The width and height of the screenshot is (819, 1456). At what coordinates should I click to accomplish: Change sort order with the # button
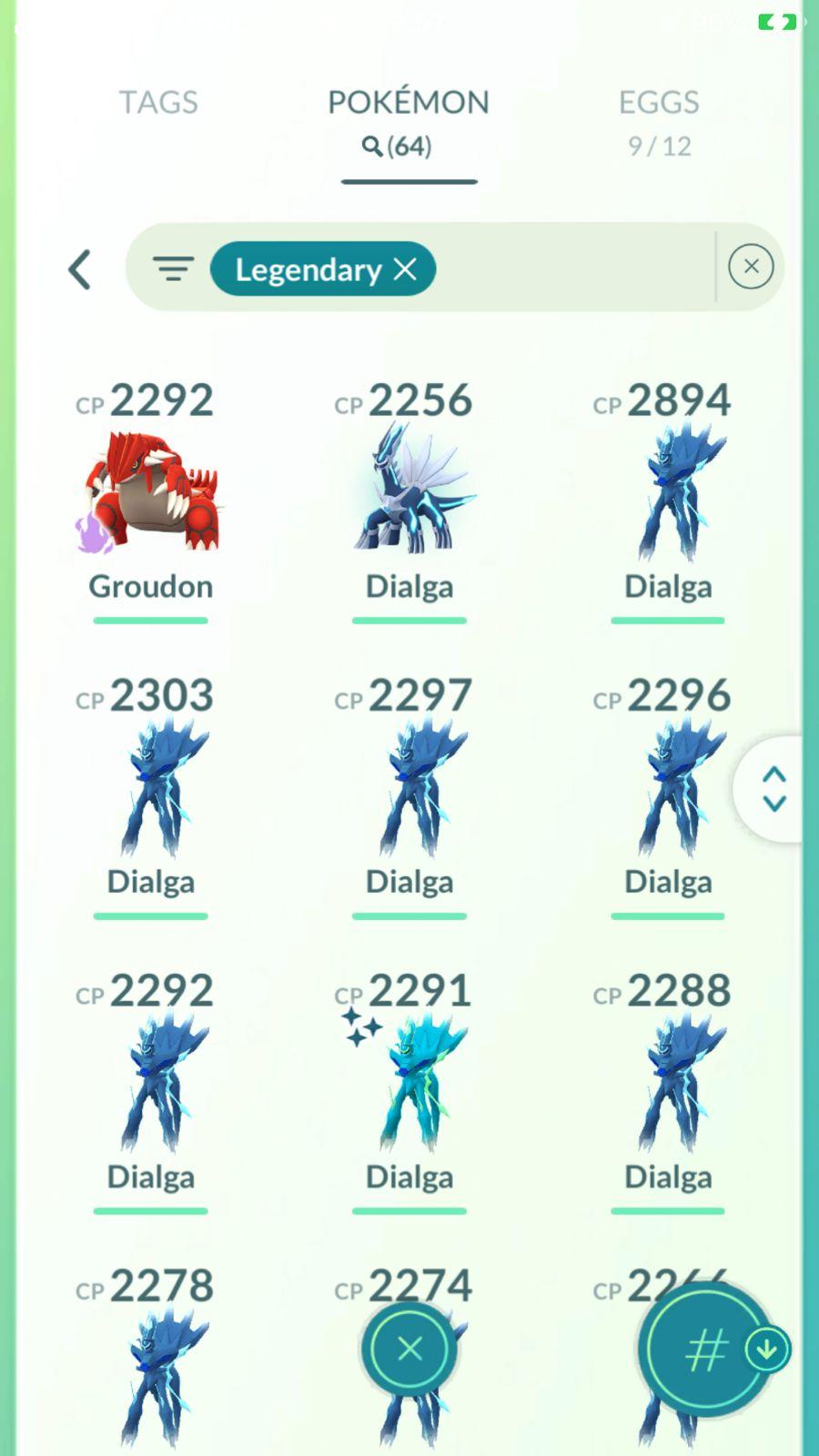706,1350
